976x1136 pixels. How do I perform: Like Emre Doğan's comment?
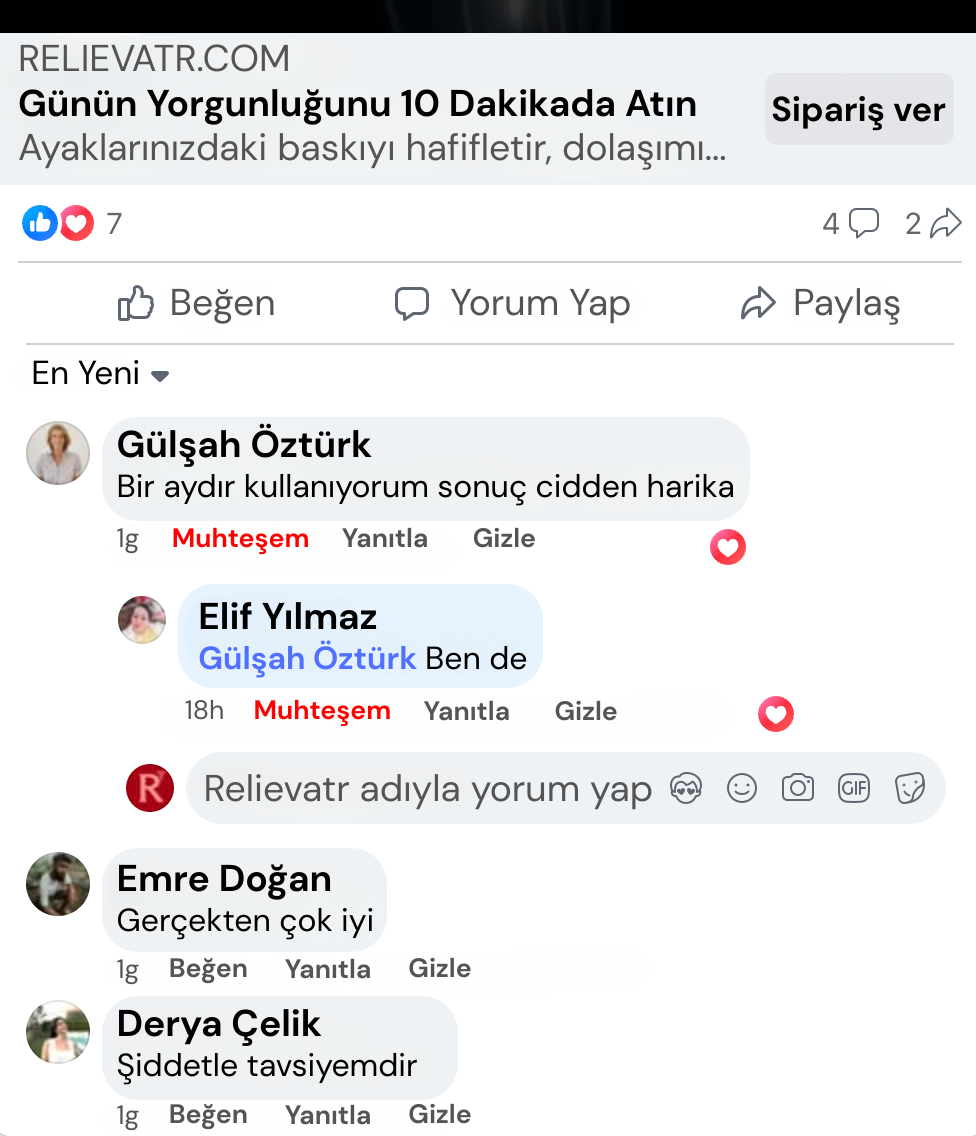click(x=208, y=969)
